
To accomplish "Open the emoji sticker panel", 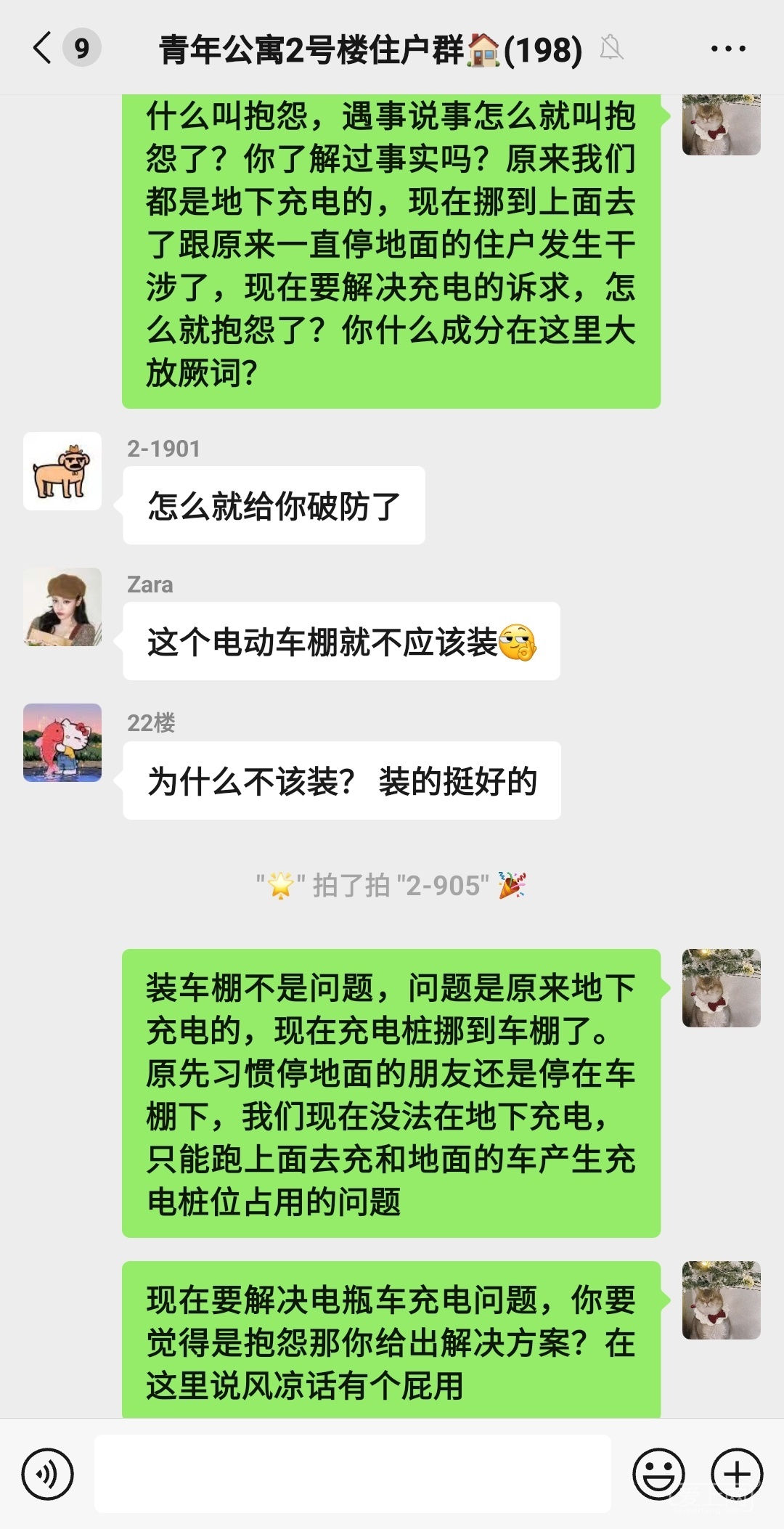I will (658, 1474).
